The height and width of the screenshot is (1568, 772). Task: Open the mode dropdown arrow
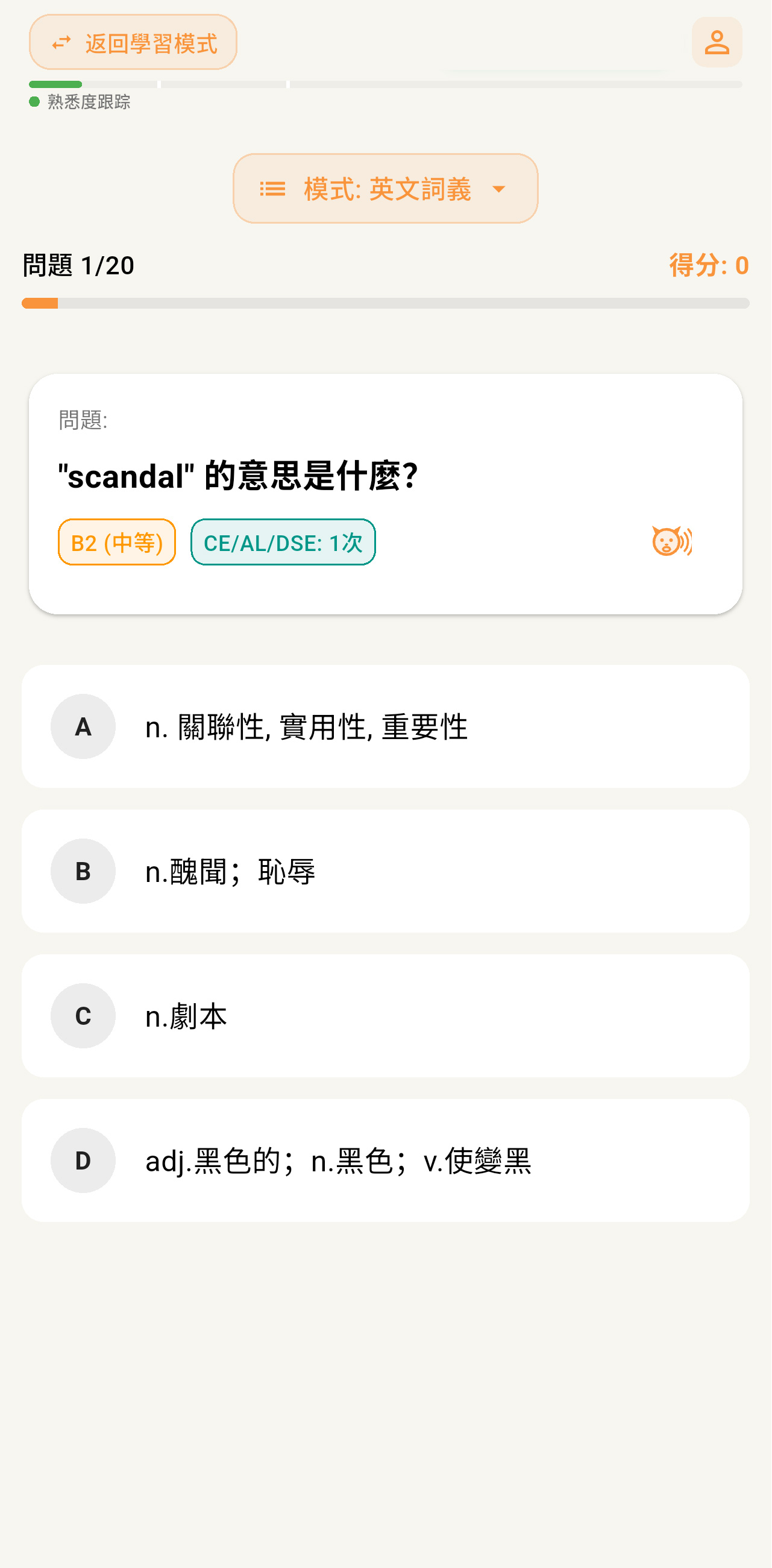[499, 189]
